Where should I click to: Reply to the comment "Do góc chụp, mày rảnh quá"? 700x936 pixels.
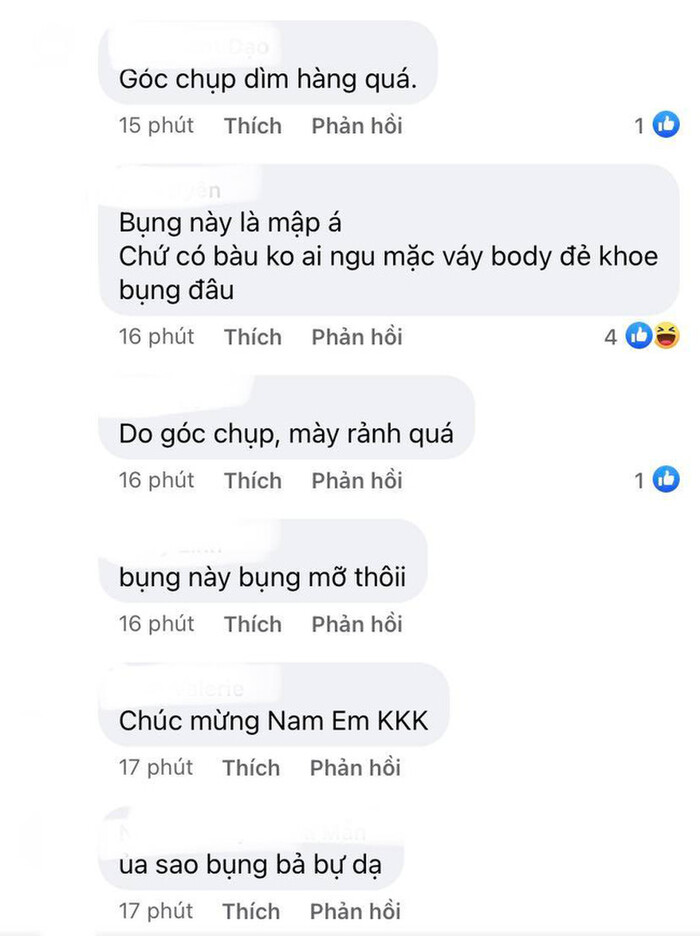pyautogui.click(x=357, y=481)
